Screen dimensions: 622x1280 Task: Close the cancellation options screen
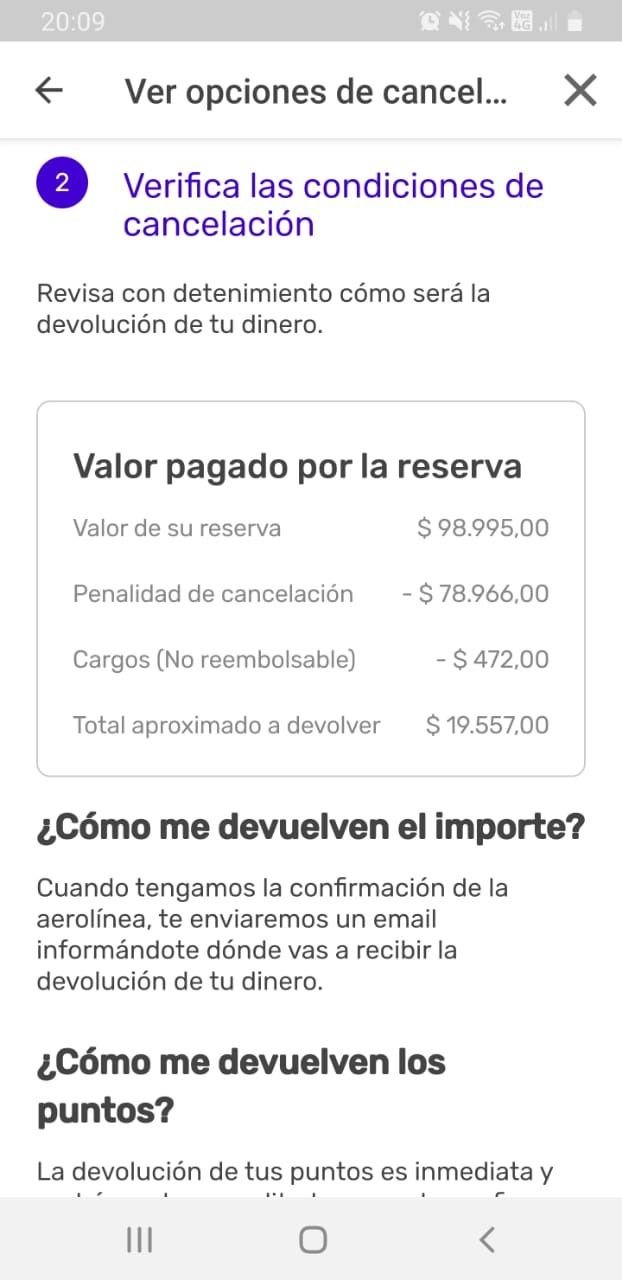coord(580,91)
